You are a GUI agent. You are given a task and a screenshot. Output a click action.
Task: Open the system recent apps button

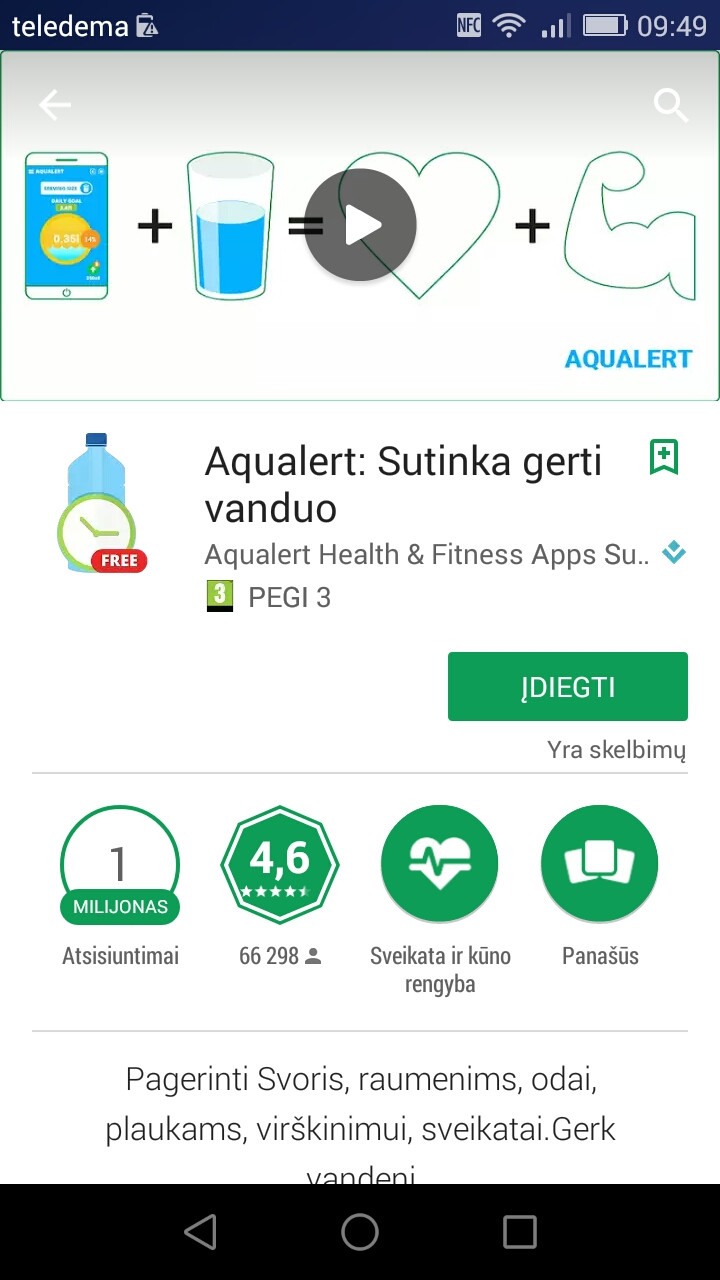point(520,1232)
